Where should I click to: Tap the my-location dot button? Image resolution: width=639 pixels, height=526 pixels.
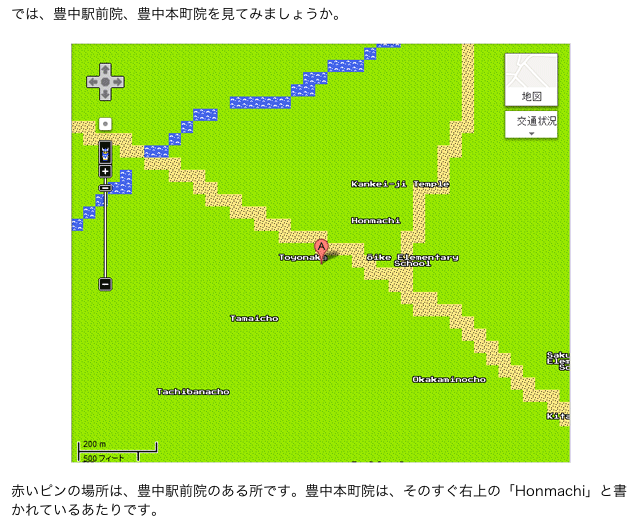click(105, 124)
